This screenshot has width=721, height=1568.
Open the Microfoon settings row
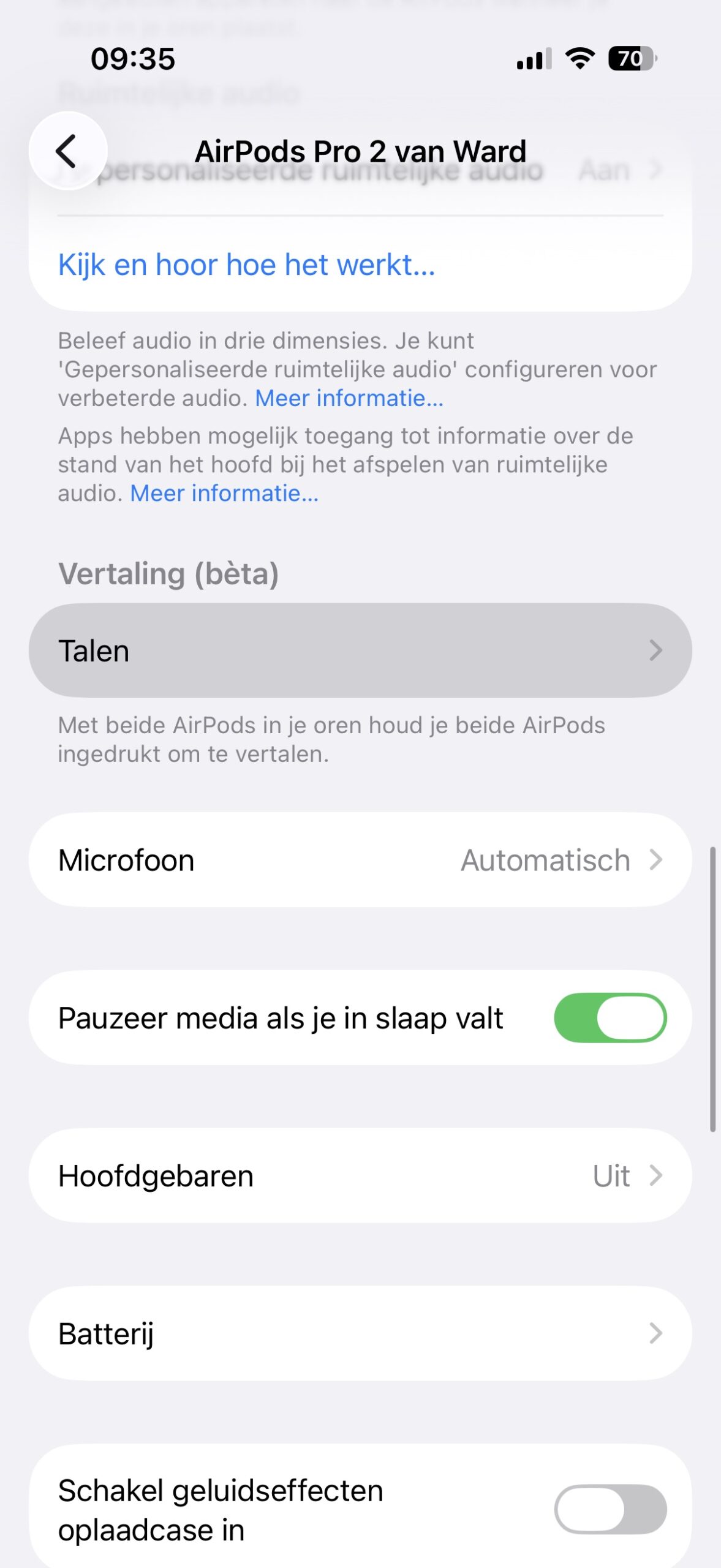[360, 860]
